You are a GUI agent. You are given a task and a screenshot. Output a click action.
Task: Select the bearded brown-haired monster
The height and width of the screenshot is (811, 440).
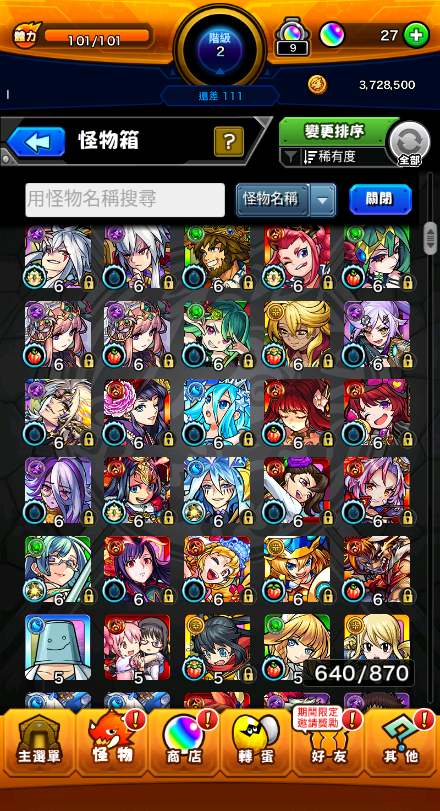point(217,257)
